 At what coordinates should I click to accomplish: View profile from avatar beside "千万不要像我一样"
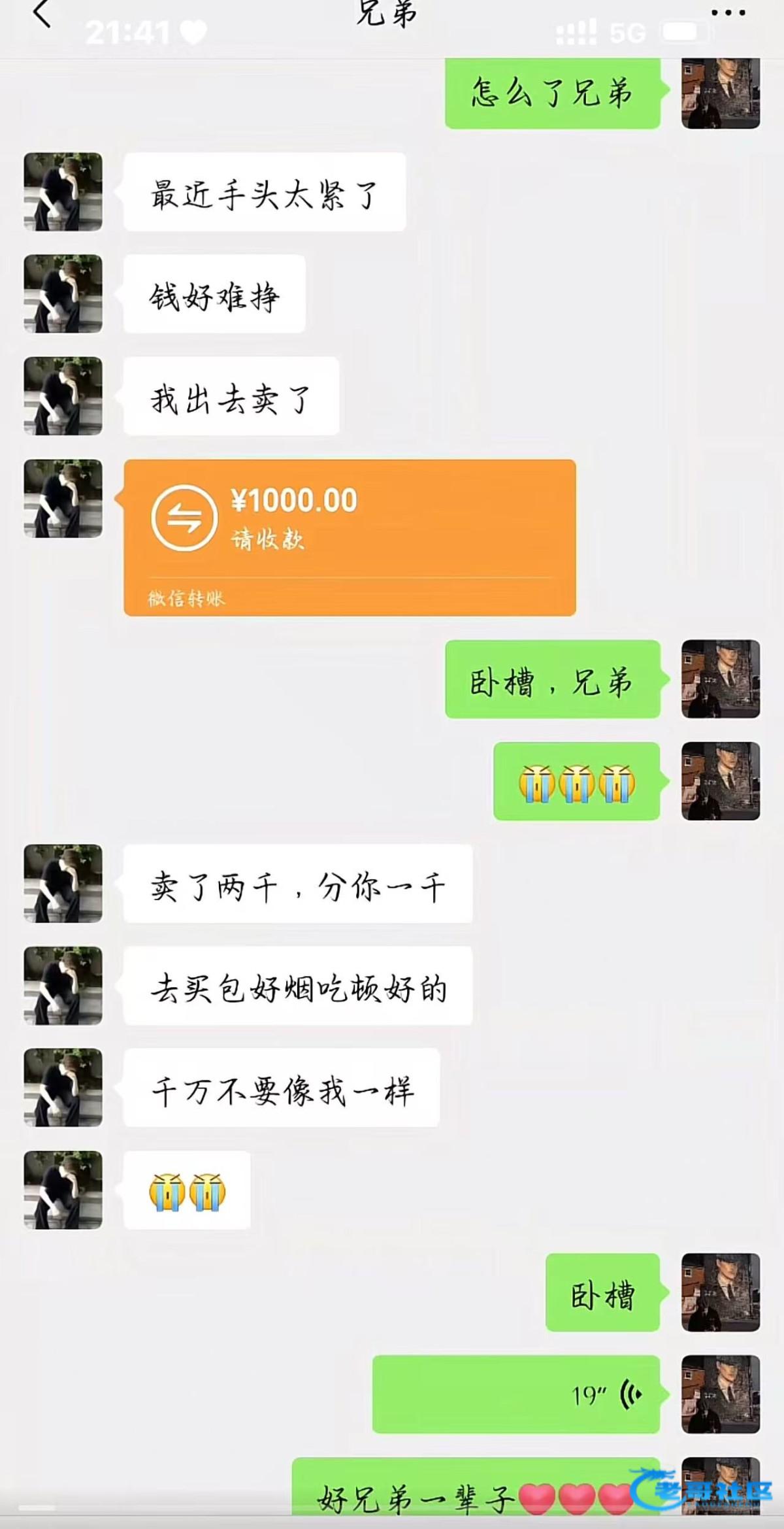pyautogui.click(x=63, y=1087)
